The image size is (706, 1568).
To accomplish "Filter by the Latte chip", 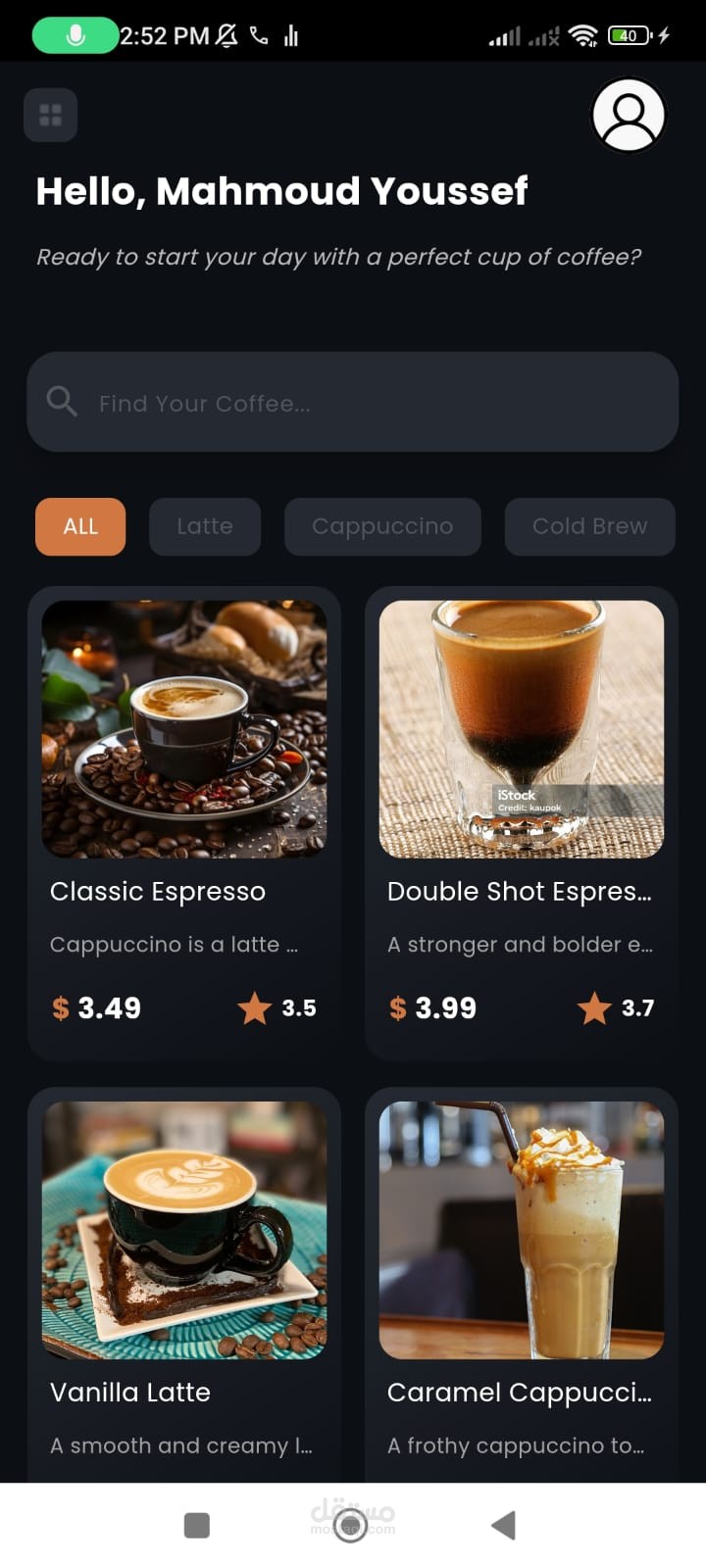I will click(205, 527).
